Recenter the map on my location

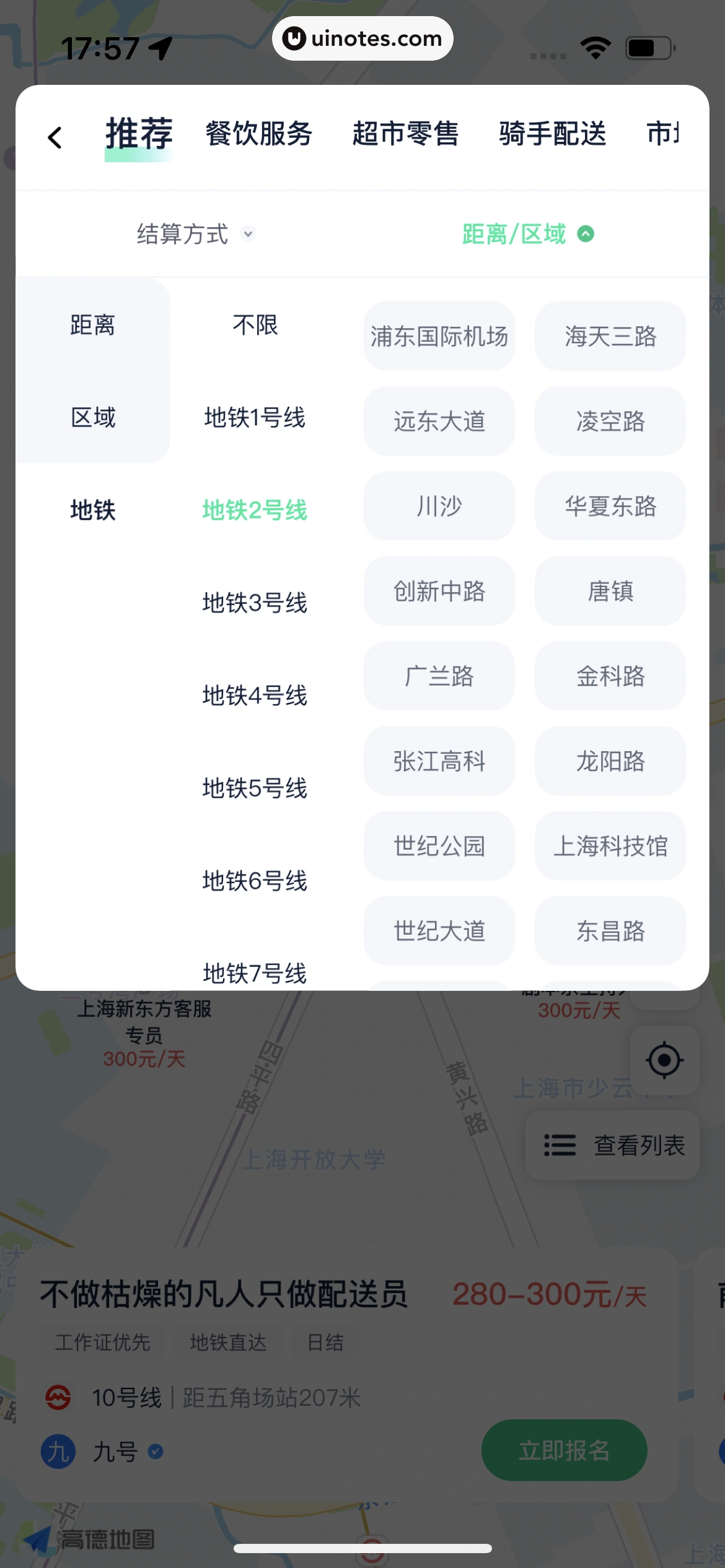coord(664,1060)
